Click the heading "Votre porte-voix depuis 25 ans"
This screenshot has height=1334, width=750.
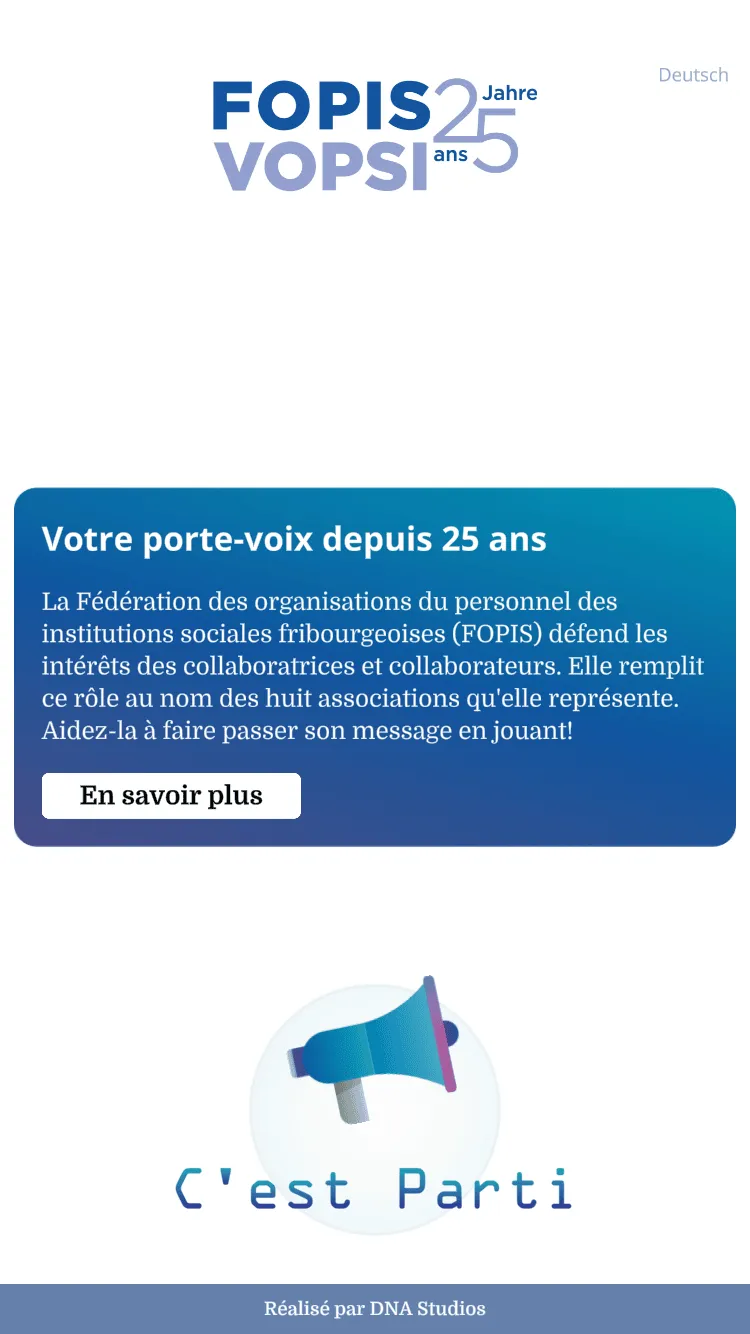293,539
